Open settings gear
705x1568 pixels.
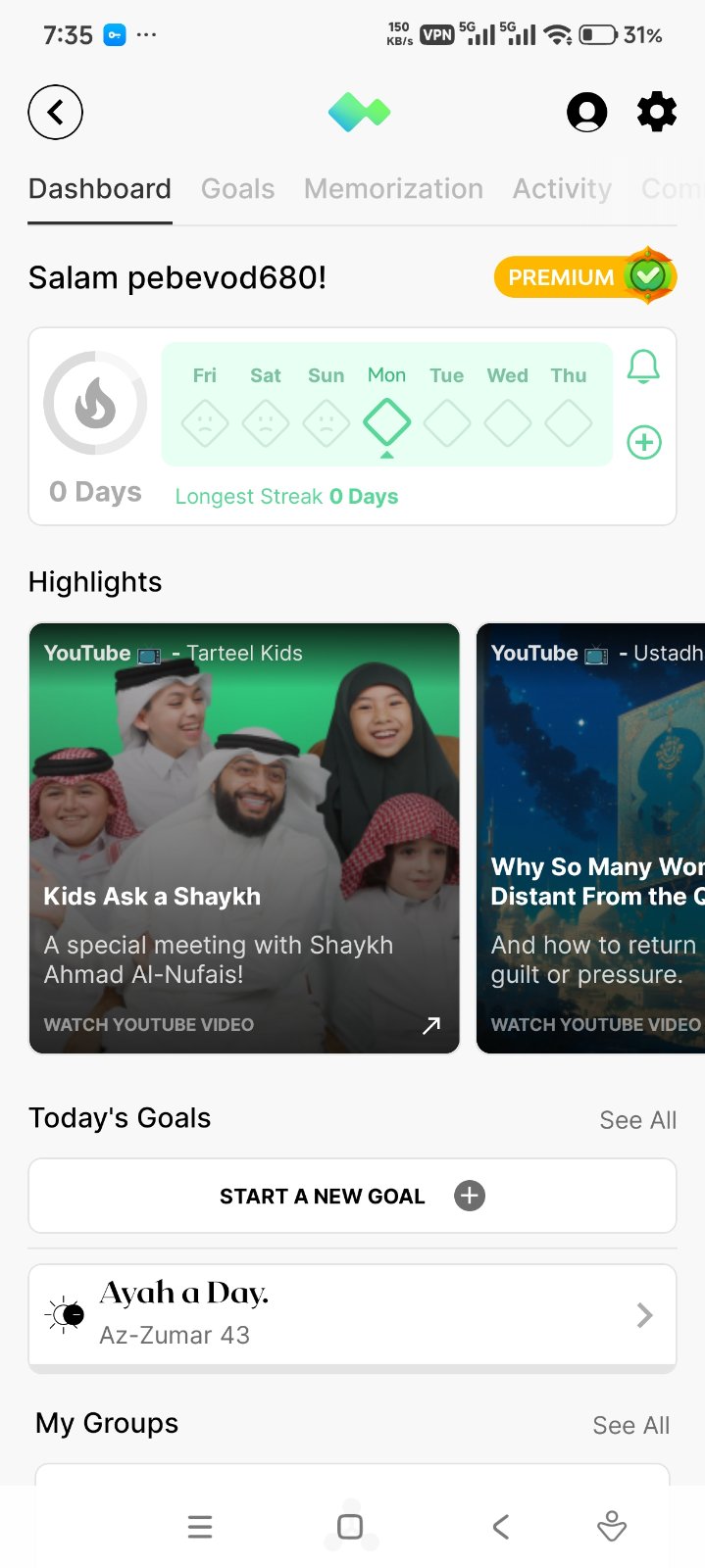pos(656,113)
